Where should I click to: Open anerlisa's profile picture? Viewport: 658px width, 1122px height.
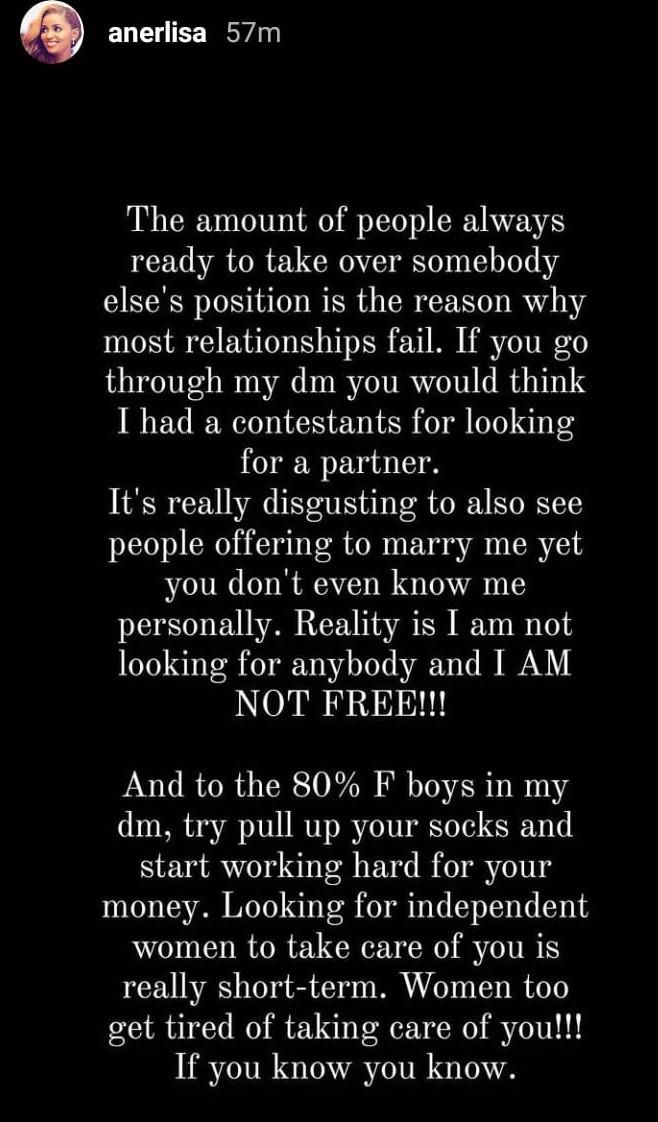click(52, 35)
